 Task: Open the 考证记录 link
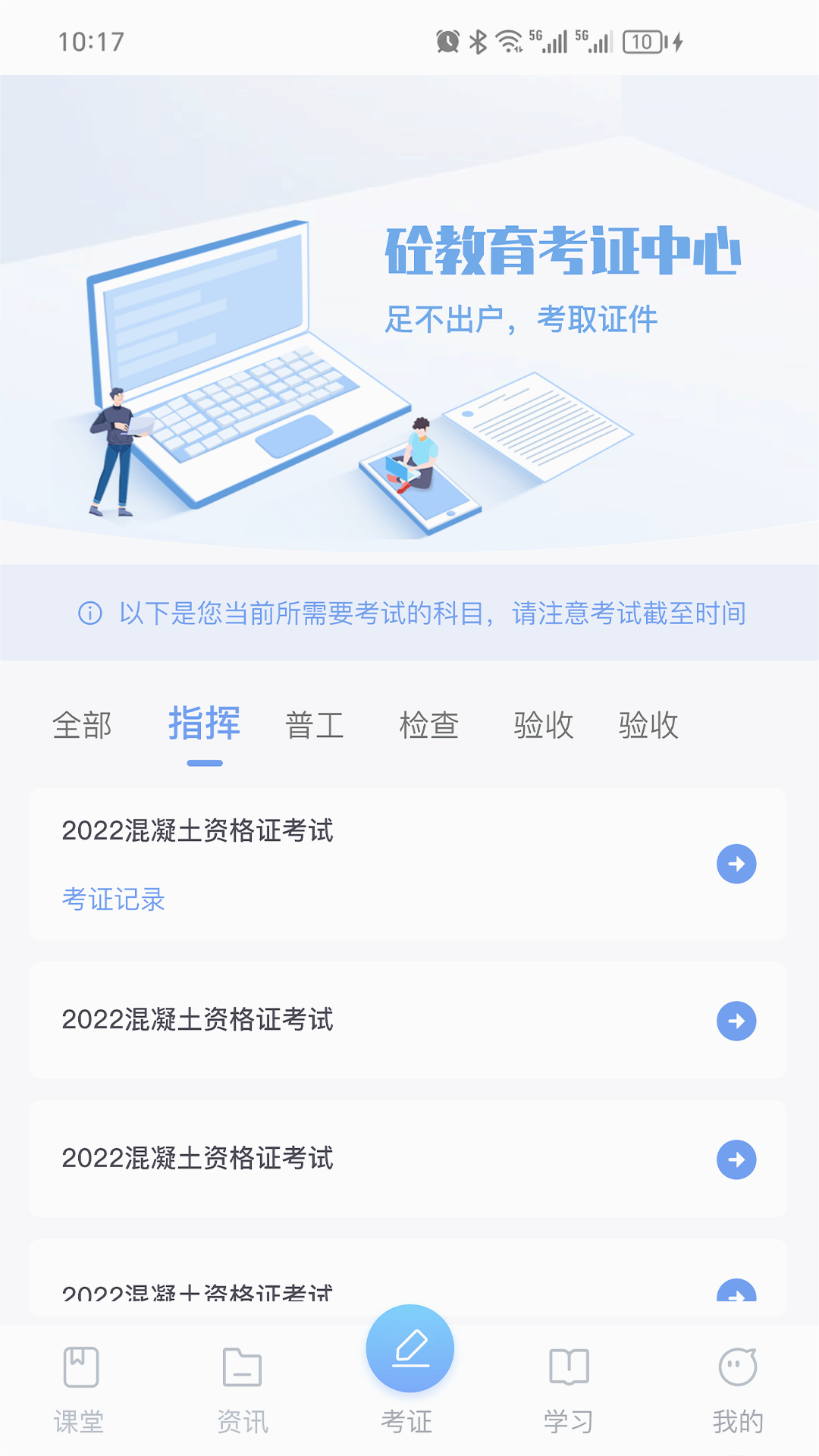point(114,899)
